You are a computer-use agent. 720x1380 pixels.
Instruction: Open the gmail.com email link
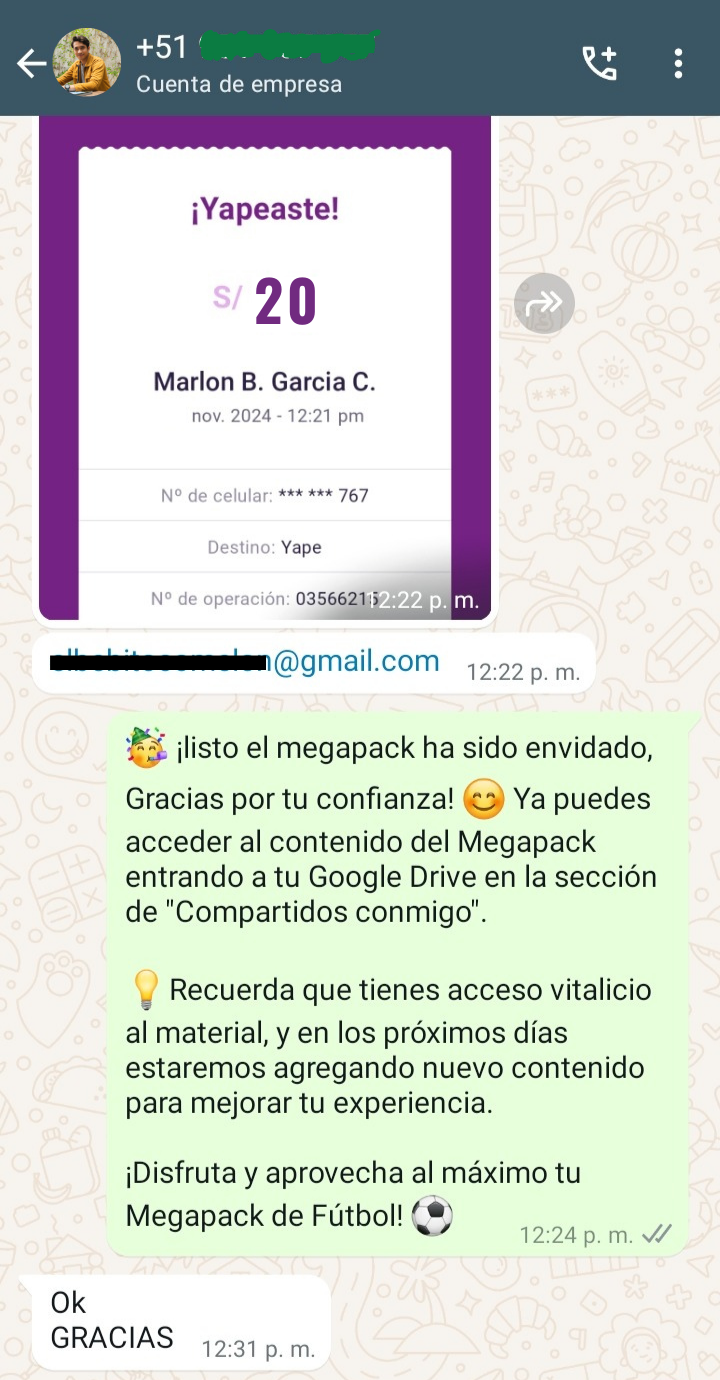(240, 662)
